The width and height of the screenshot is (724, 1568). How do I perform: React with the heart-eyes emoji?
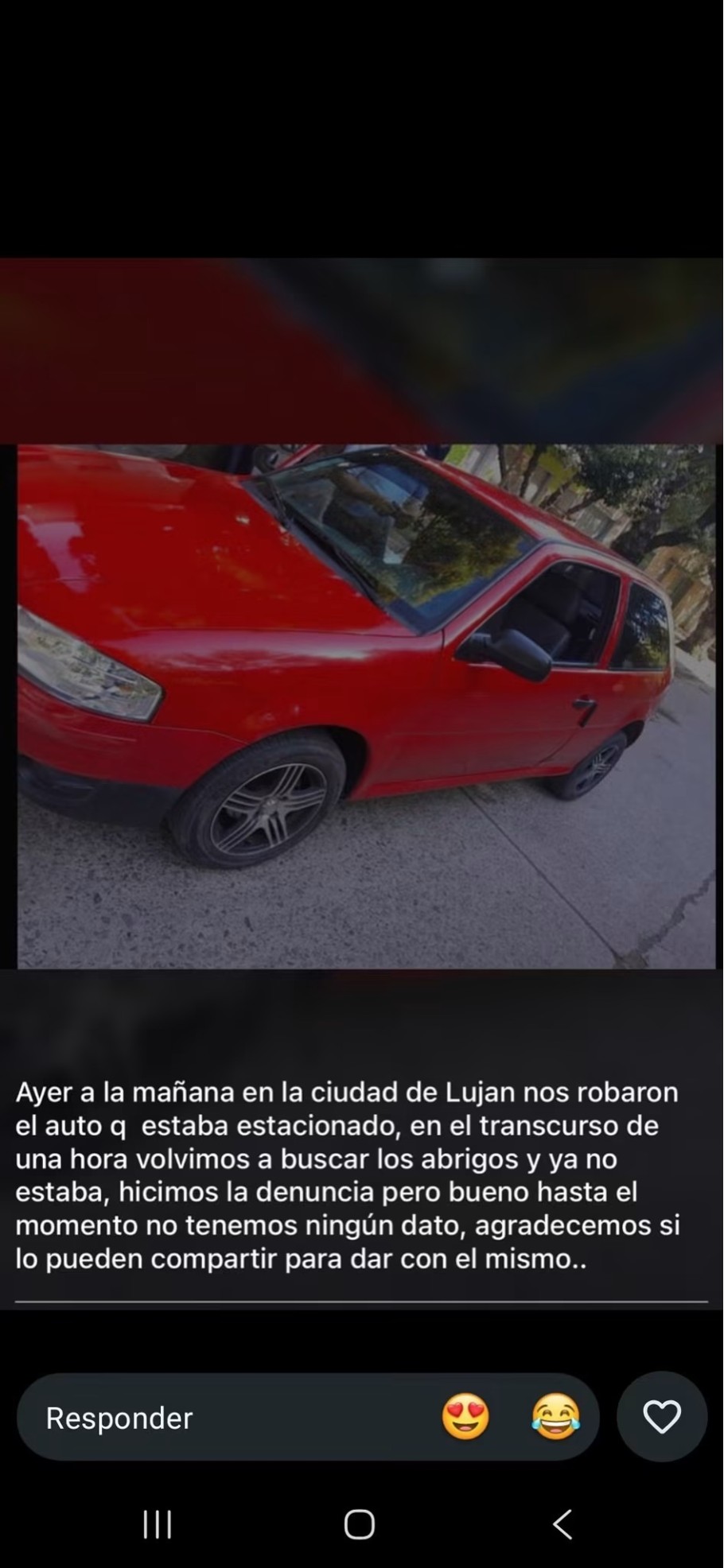pos(465,1417)
